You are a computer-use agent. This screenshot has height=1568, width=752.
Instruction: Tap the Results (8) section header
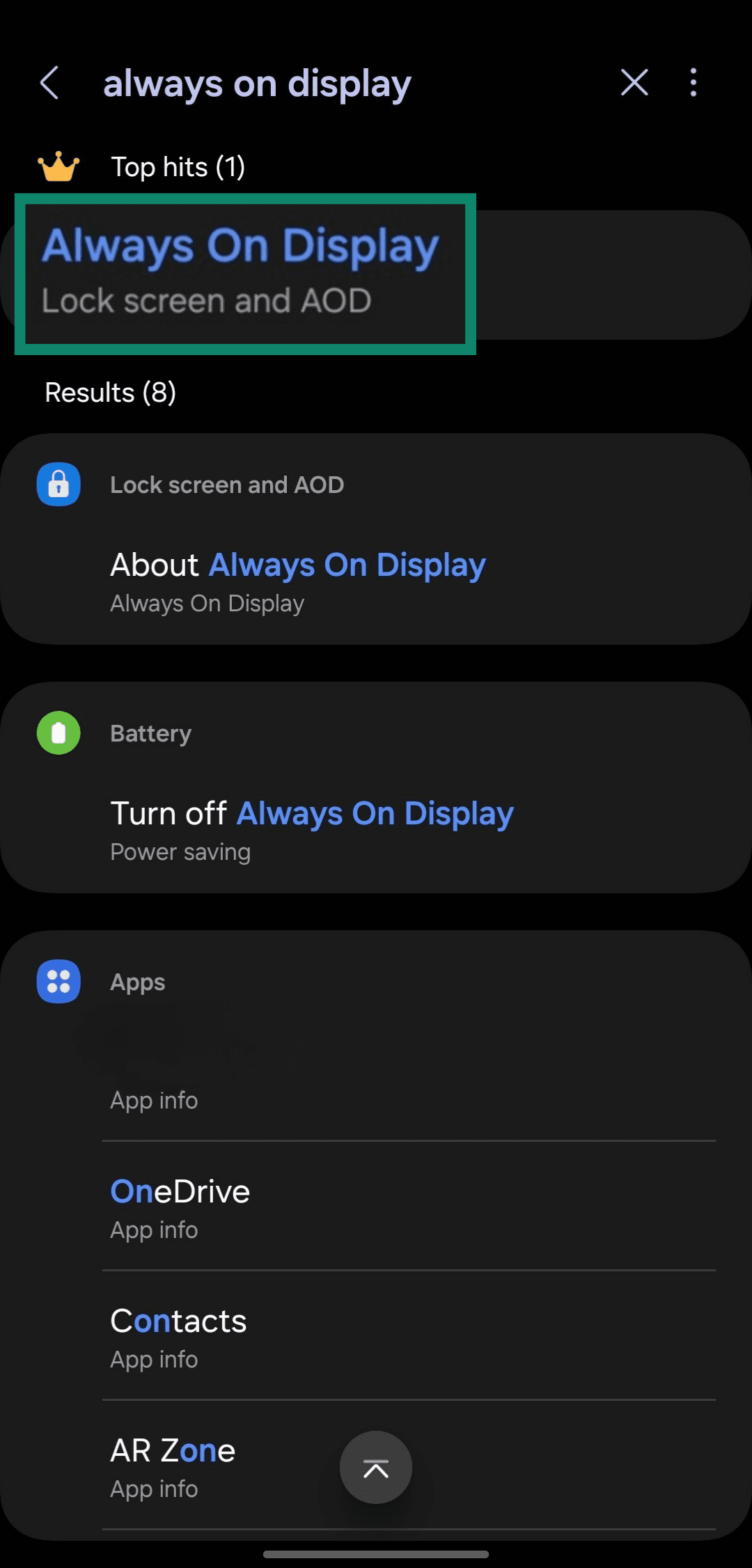click(x=110, y=393)
